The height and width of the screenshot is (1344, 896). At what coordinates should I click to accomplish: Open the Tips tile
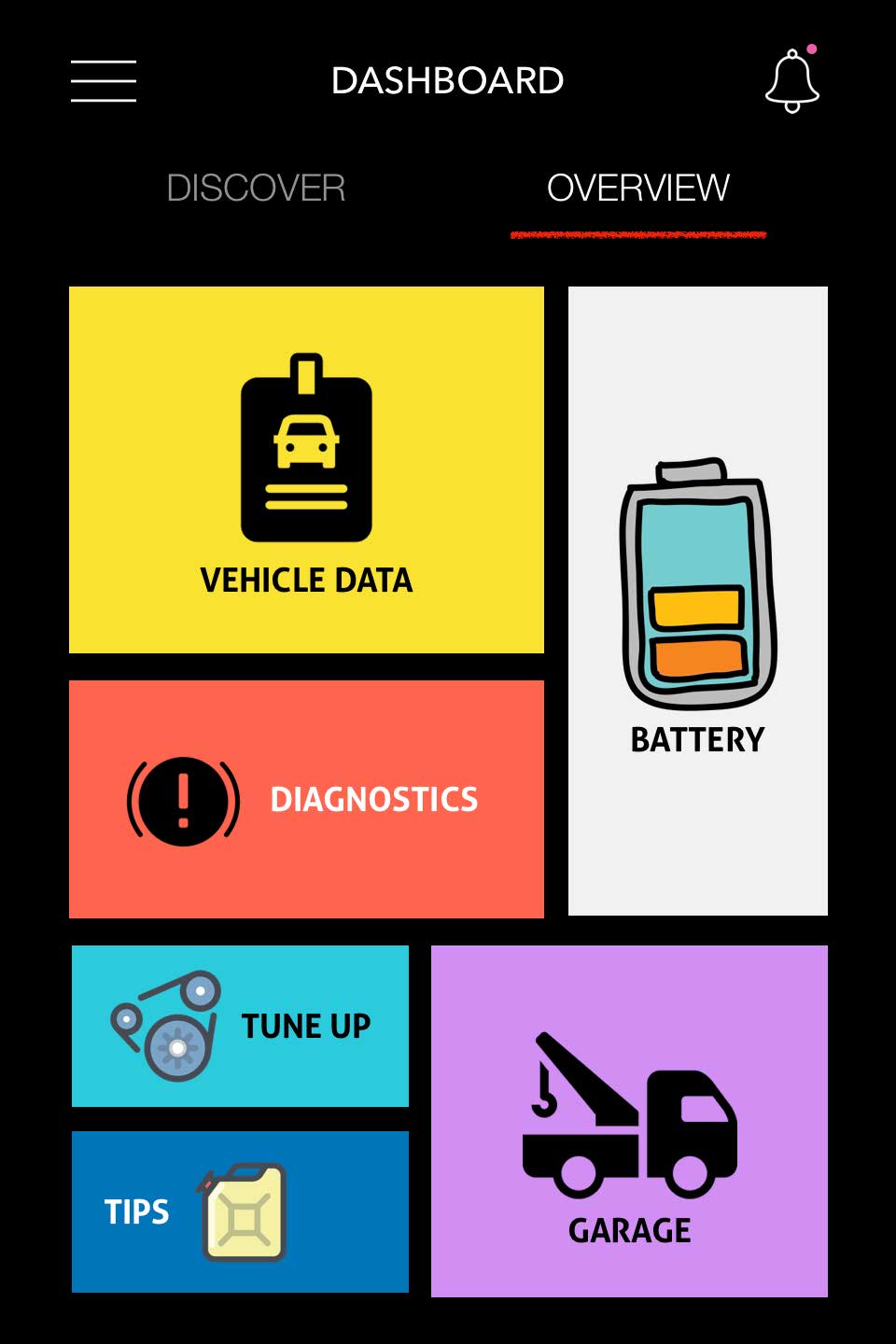240,1211
